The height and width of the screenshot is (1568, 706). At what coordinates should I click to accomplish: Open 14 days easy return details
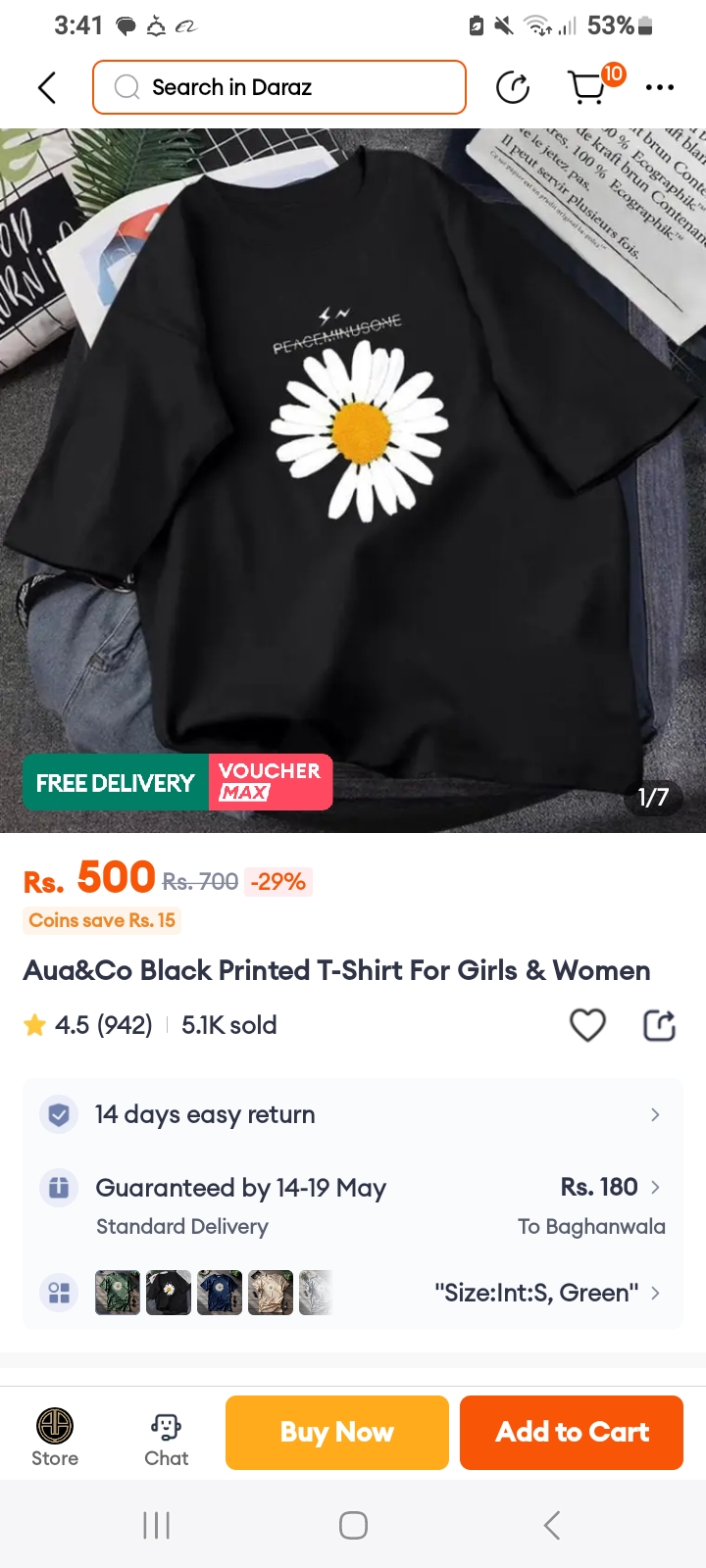(x=353, y=1114)
